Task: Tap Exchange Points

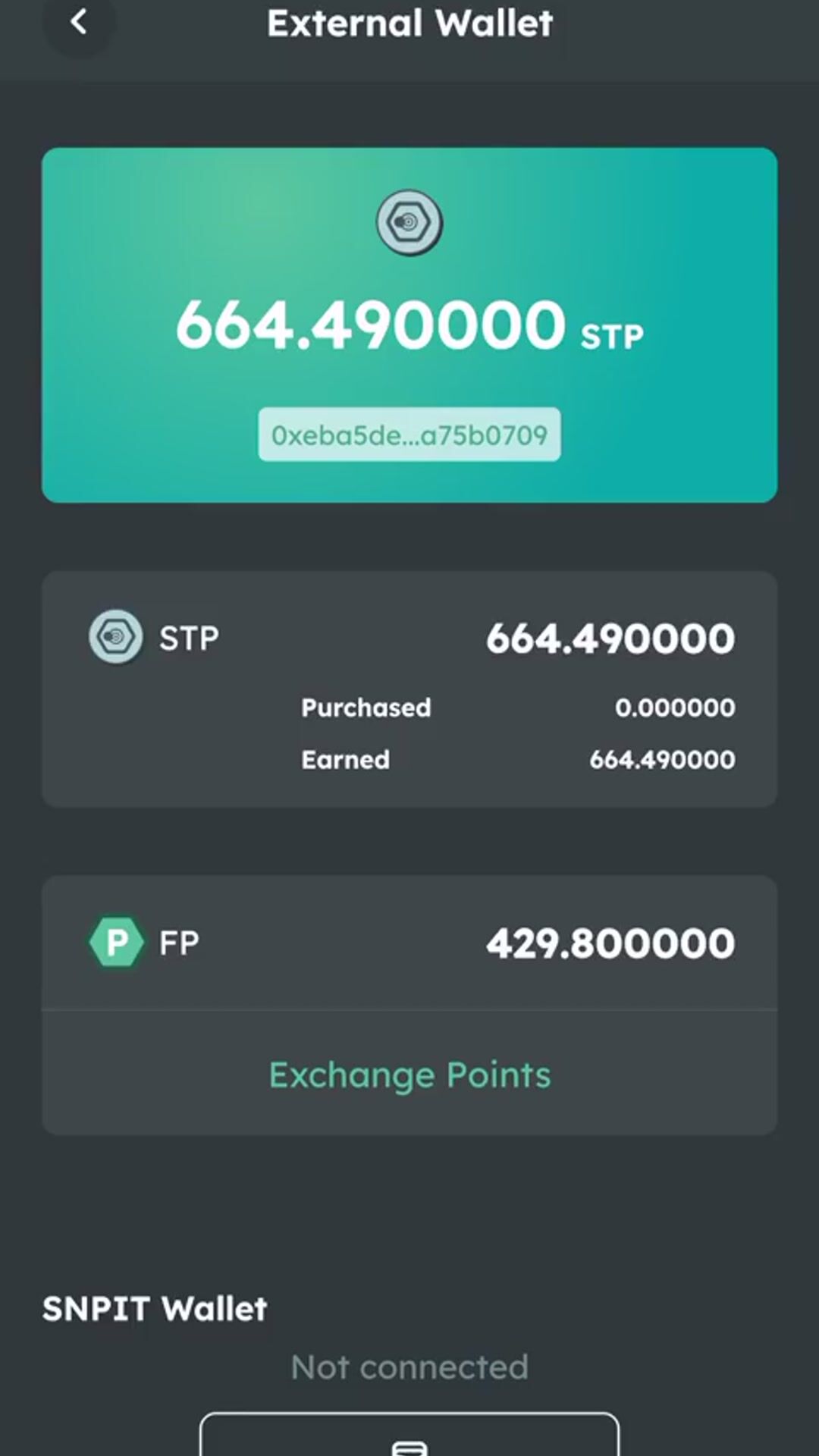Action: click(x=409, y=1075)
